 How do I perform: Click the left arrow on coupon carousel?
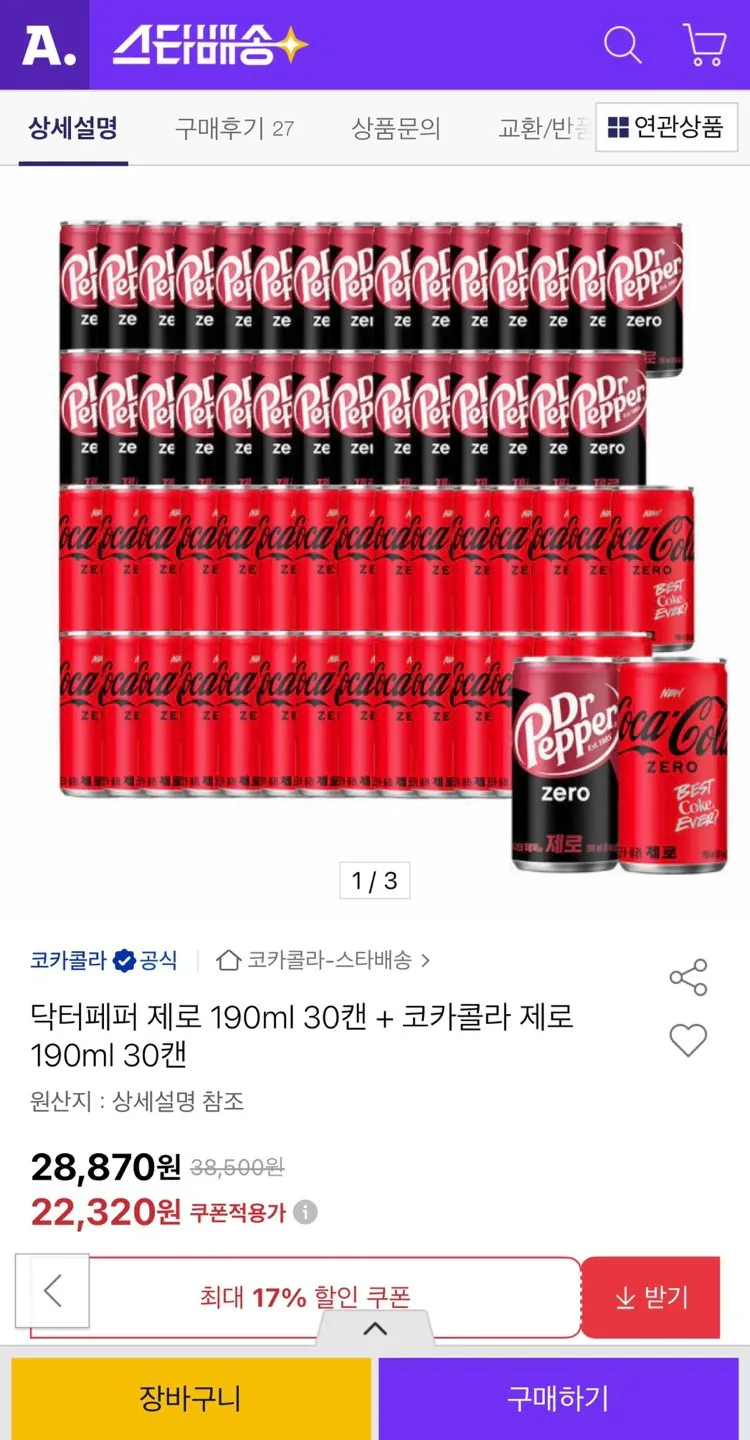53,1292
